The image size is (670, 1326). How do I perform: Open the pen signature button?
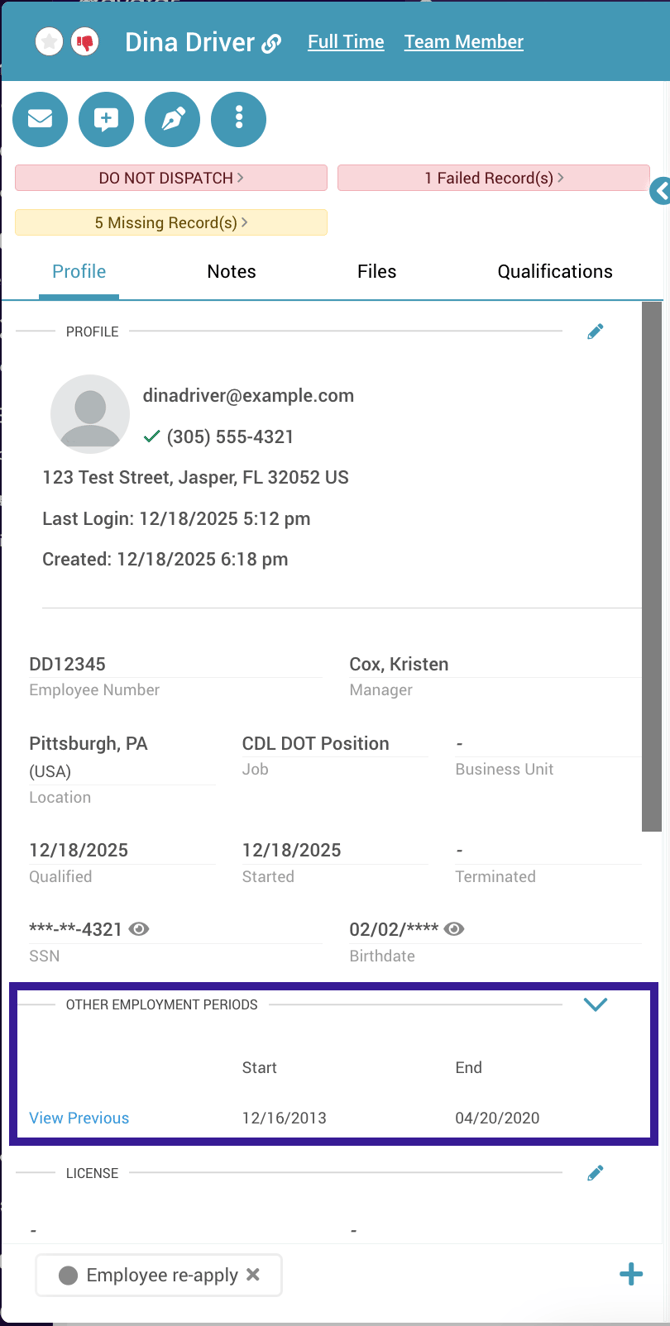point(172,119)
